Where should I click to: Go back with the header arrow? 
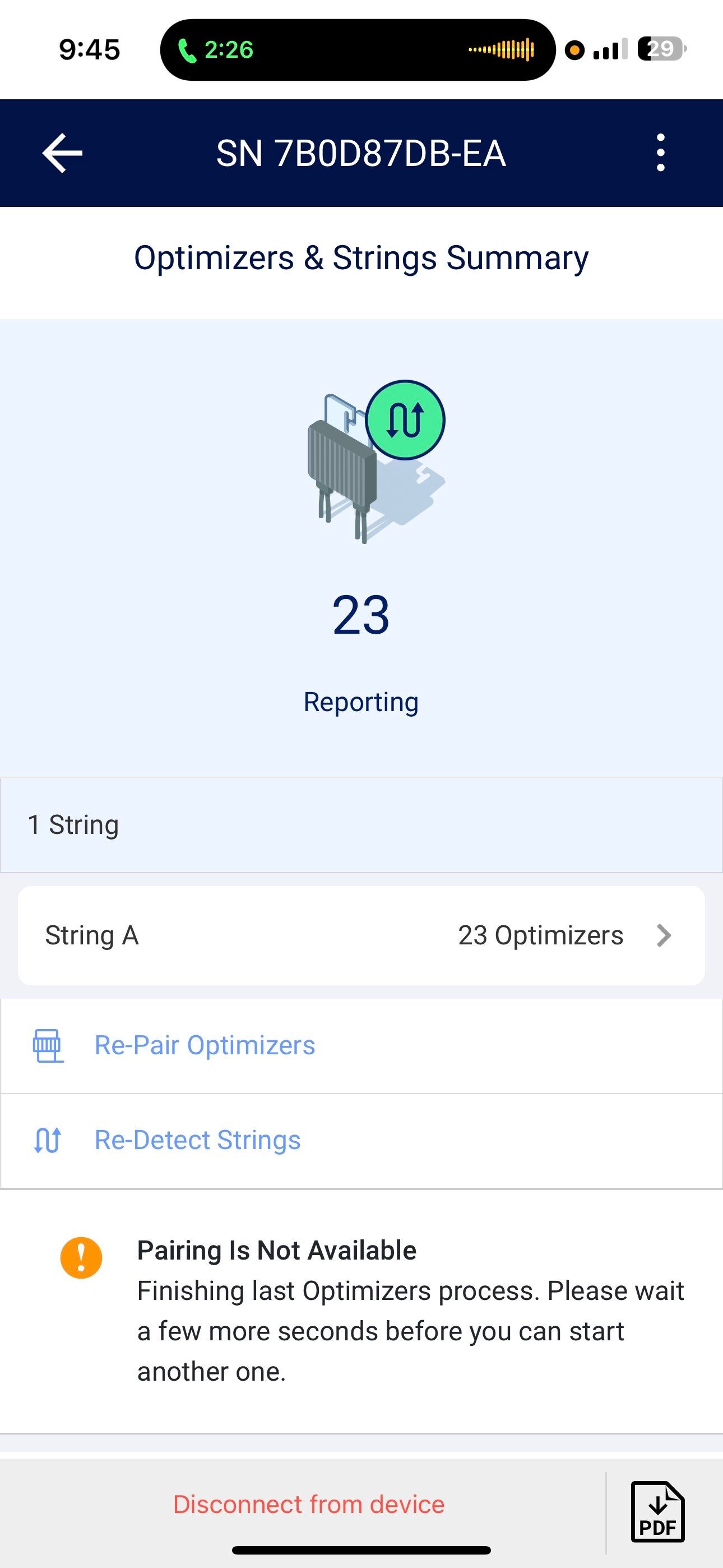pos(63,154)
